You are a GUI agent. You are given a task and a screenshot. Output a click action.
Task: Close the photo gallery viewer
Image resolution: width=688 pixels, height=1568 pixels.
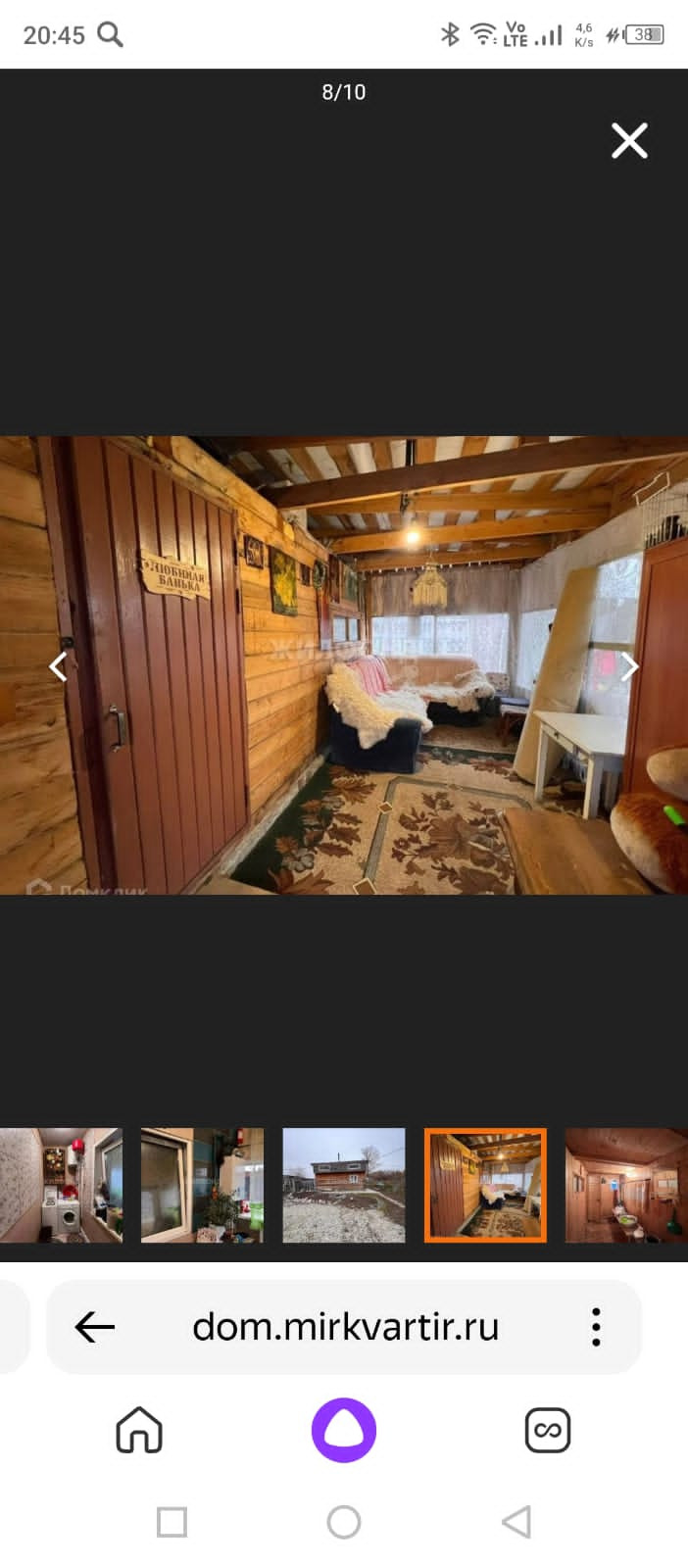629,141
